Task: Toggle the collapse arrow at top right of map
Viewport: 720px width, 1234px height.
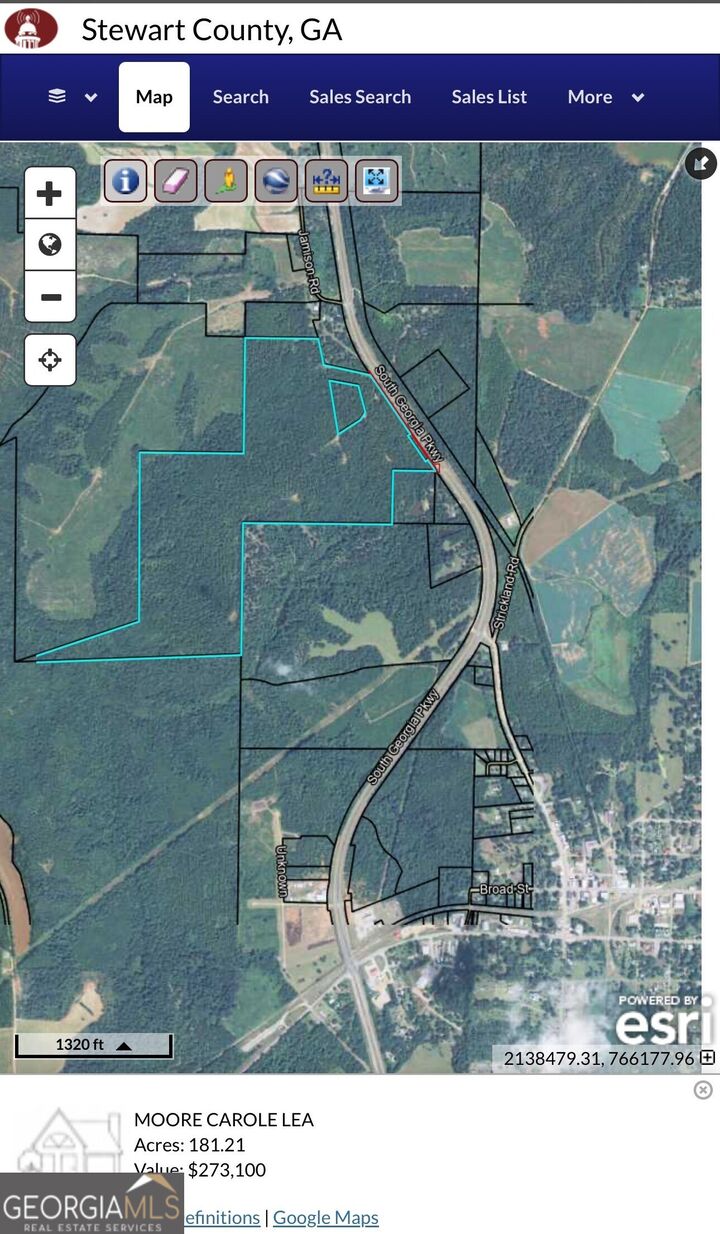Action: (701, 163)
